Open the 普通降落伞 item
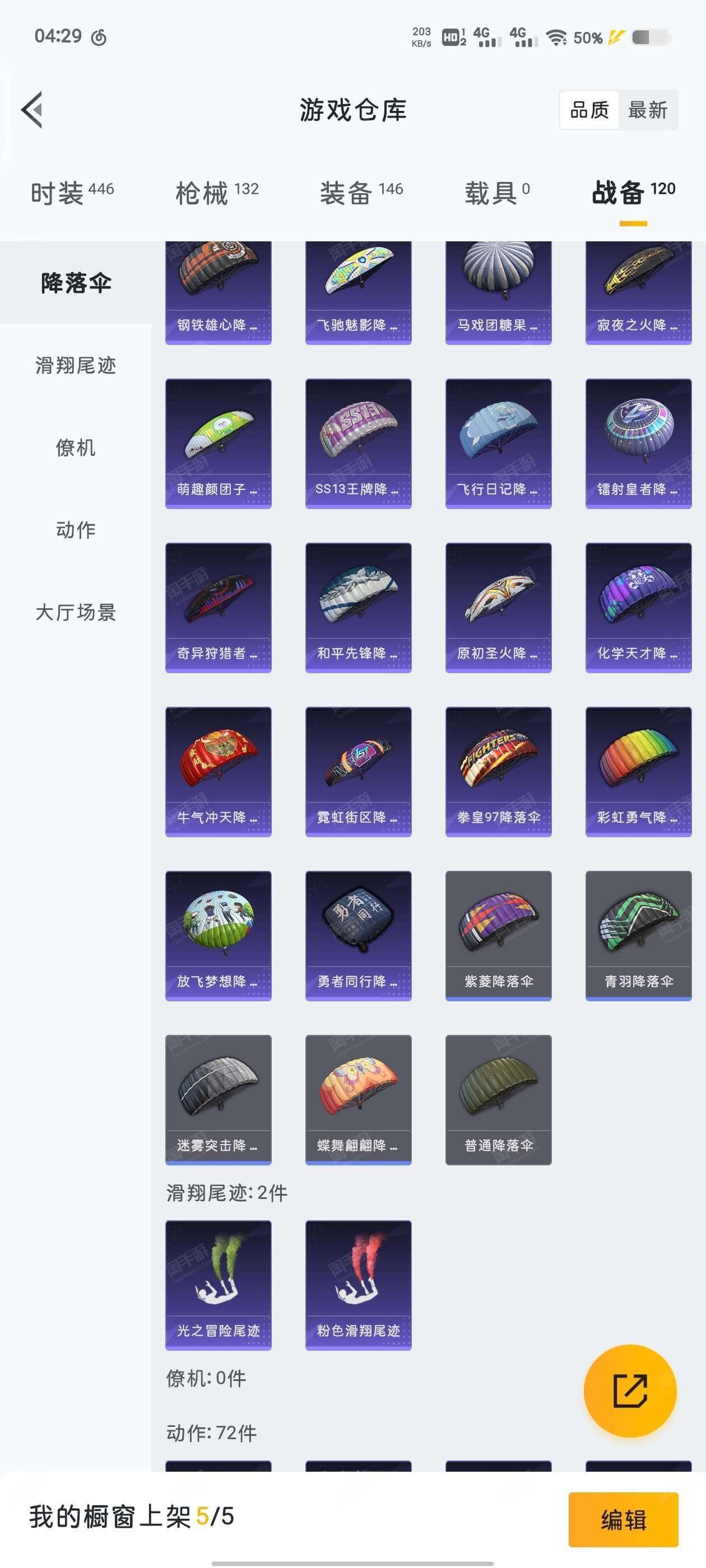Image resolution: width=706 pixels, height=1568 pixels. click(x=498, y=1099)
